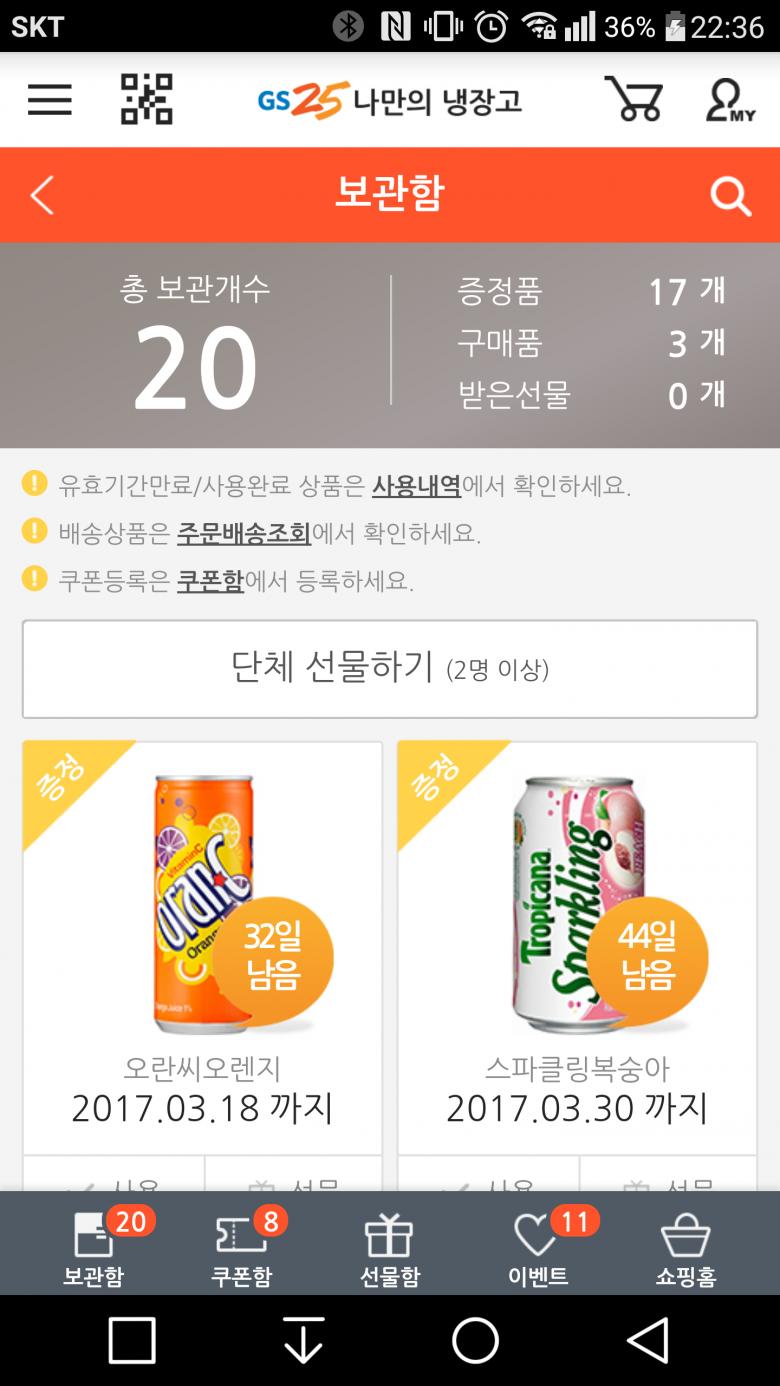Tap the system home button
Screen dimensions: 780x1386
[x=475, y=1340]
